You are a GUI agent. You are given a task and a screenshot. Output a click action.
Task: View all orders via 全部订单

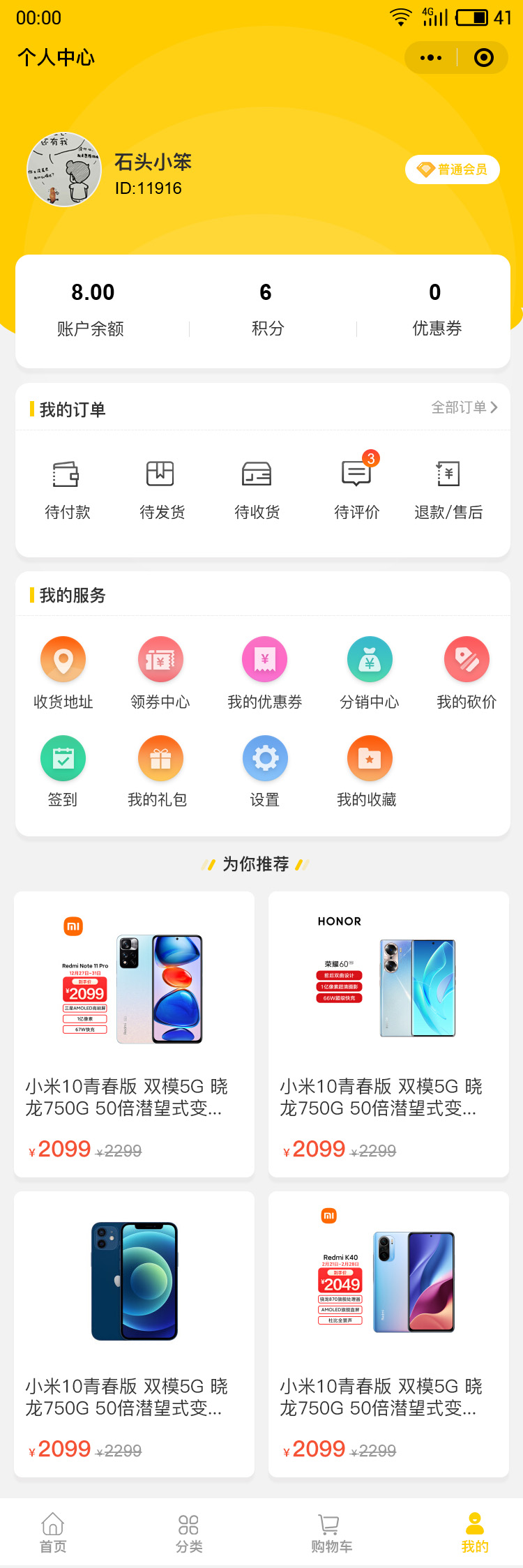[x=464, y=407]
